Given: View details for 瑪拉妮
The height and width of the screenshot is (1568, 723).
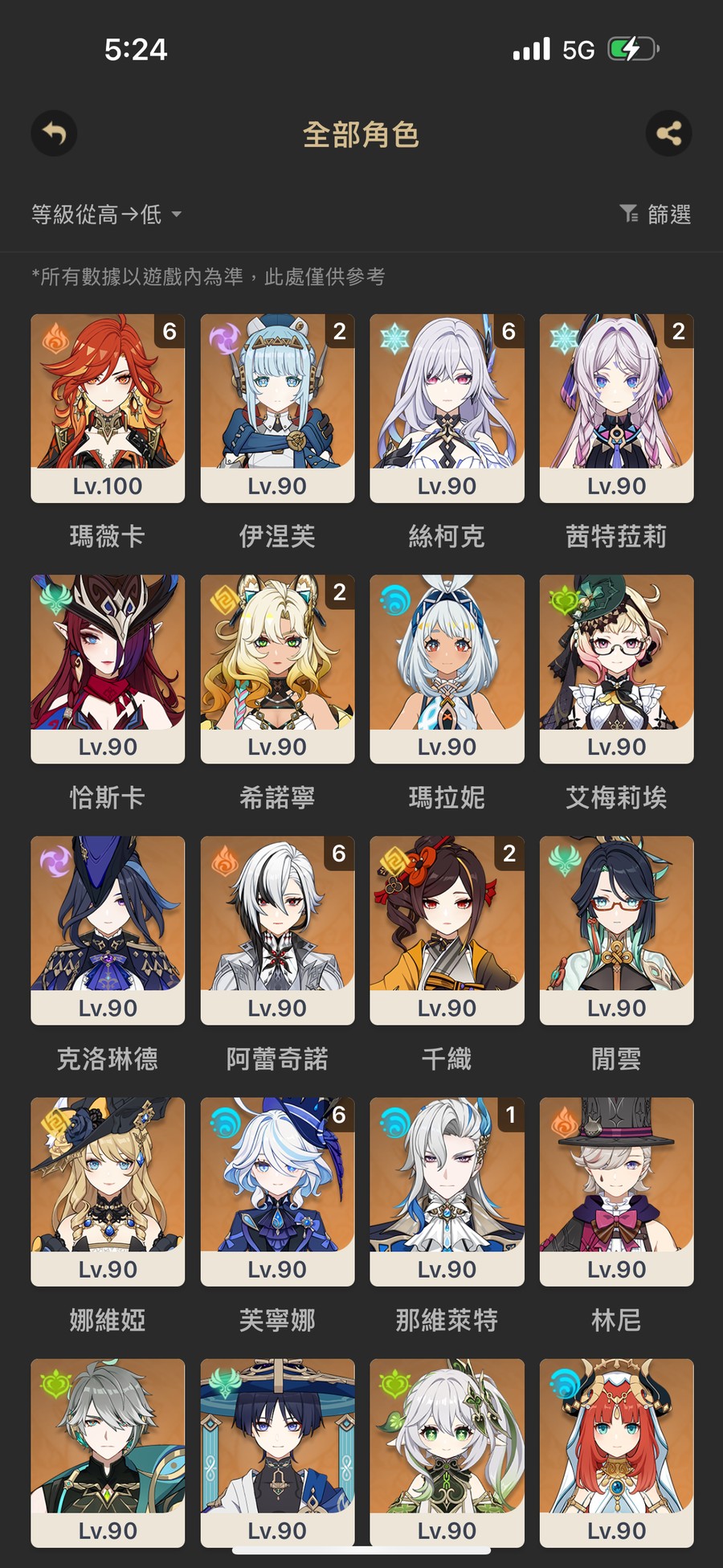Looking at the screenshot, I should coord(447,669).
